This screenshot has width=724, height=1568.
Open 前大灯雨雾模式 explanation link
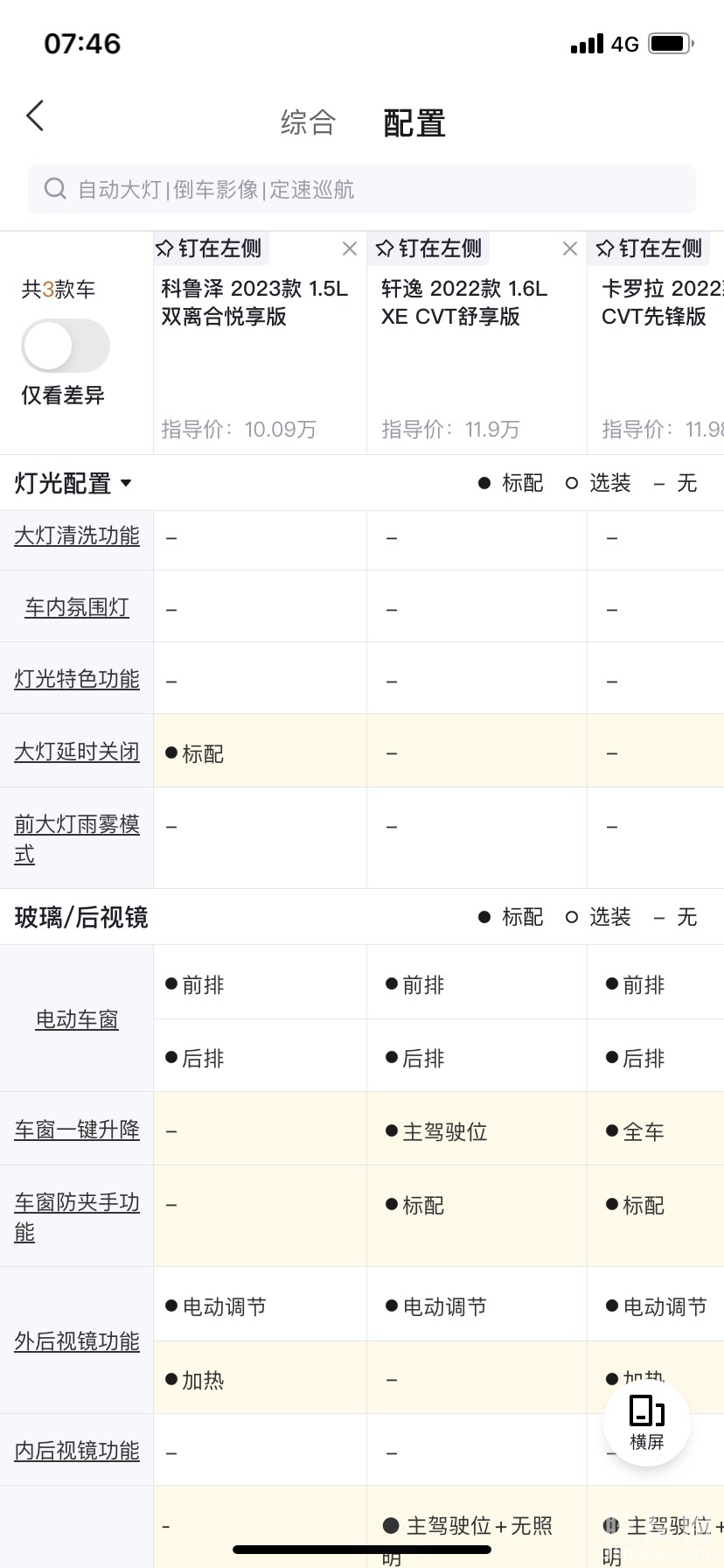tap(77, 838)
